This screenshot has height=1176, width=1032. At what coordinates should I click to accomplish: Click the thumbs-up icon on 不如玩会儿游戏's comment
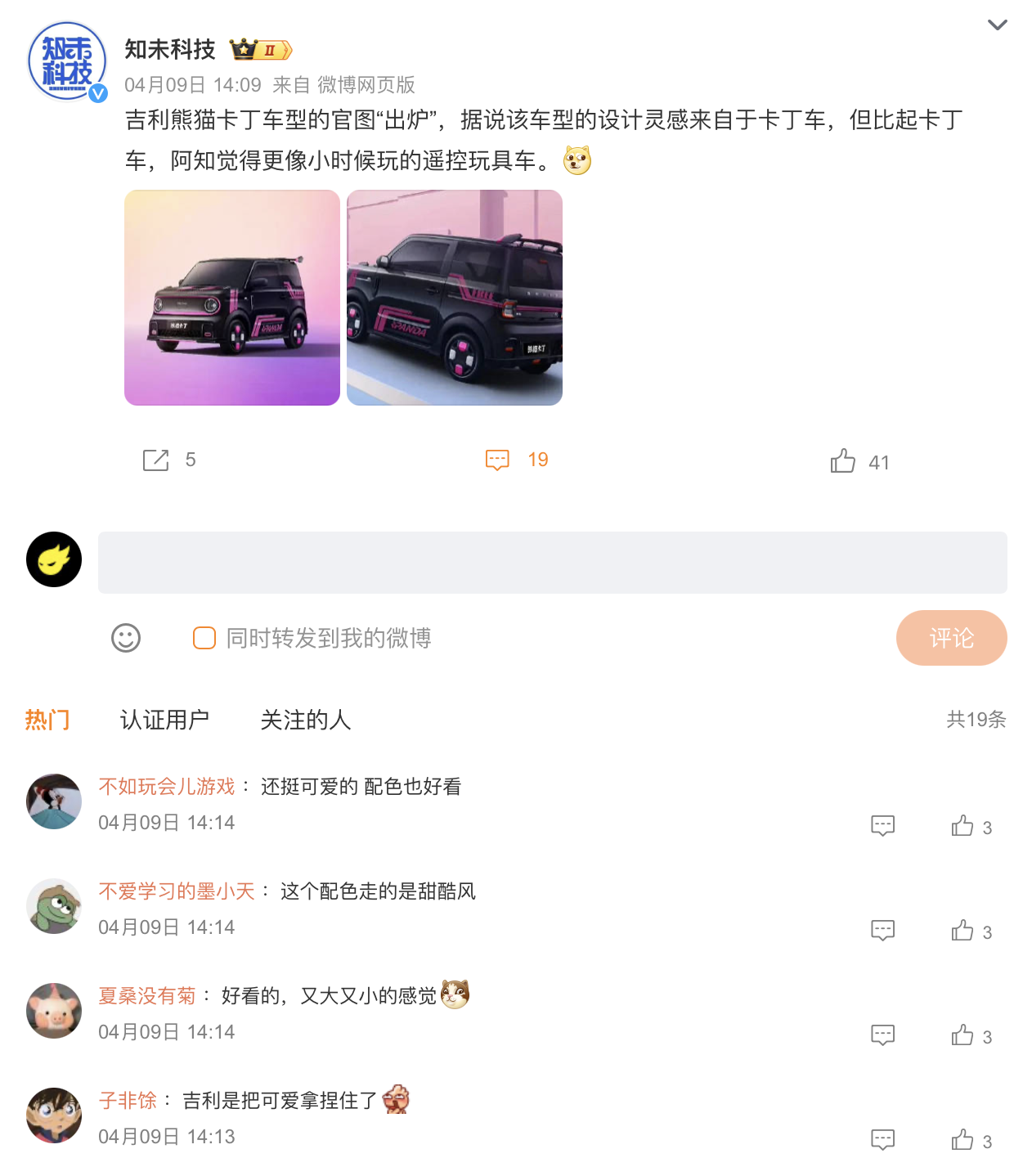(x=963, y=826)
